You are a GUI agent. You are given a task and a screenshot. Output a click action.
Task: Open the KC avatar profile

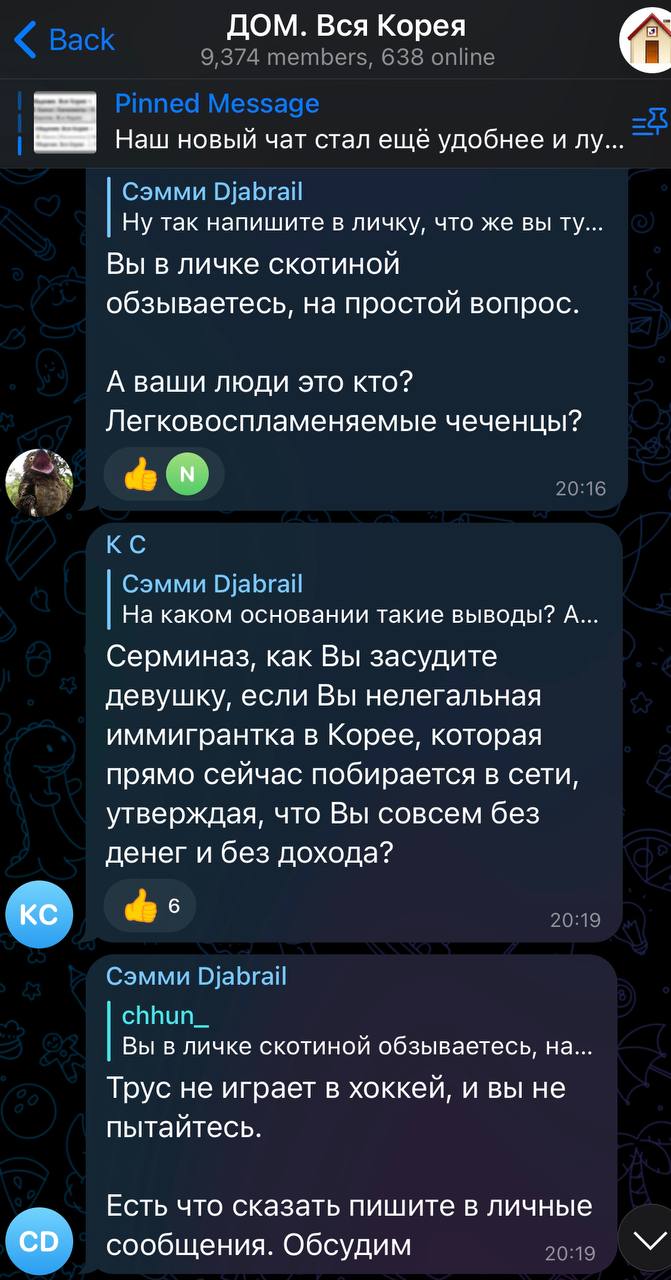(39, 913)
